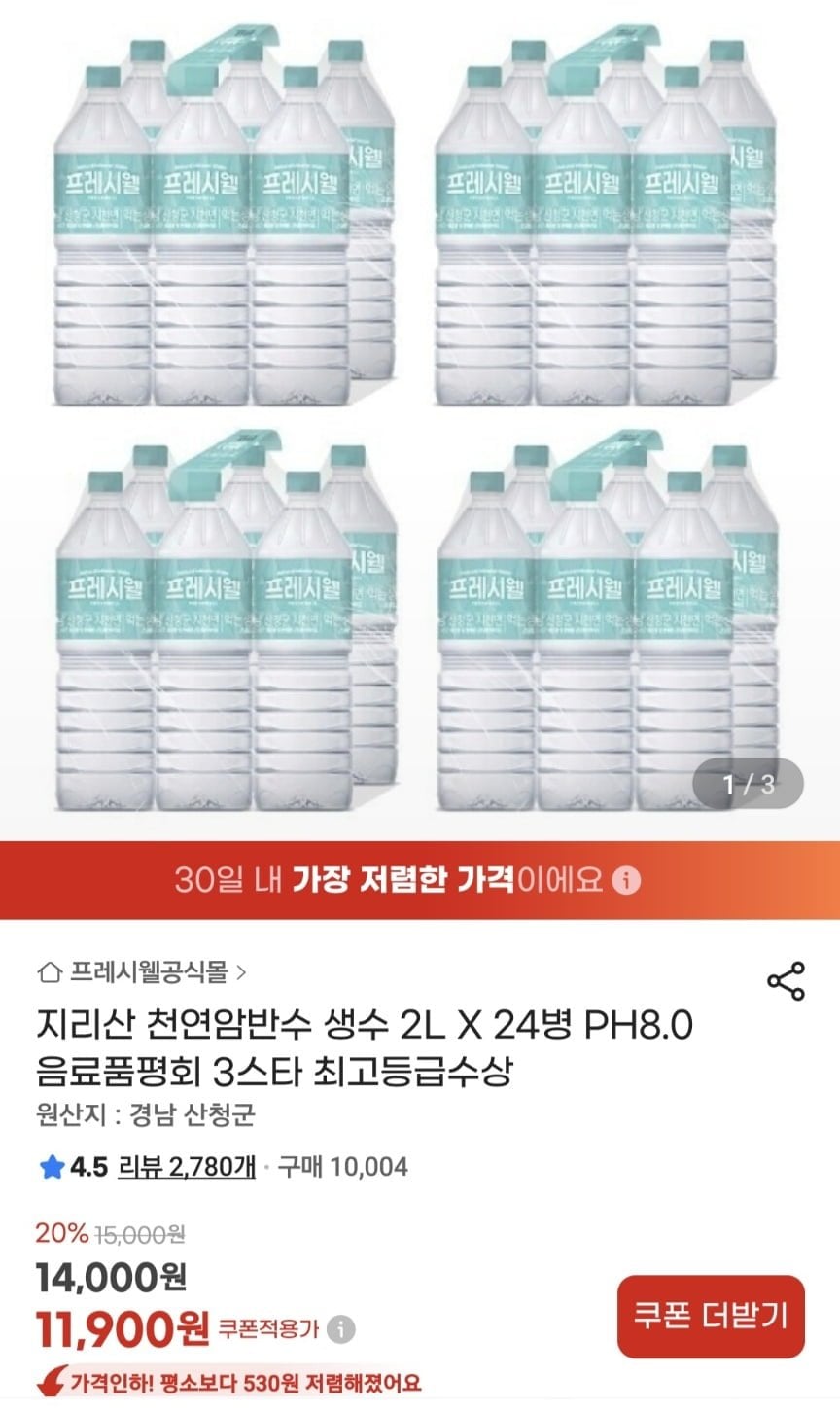Show info on the 30-day lowest price banner

point(630,881)
